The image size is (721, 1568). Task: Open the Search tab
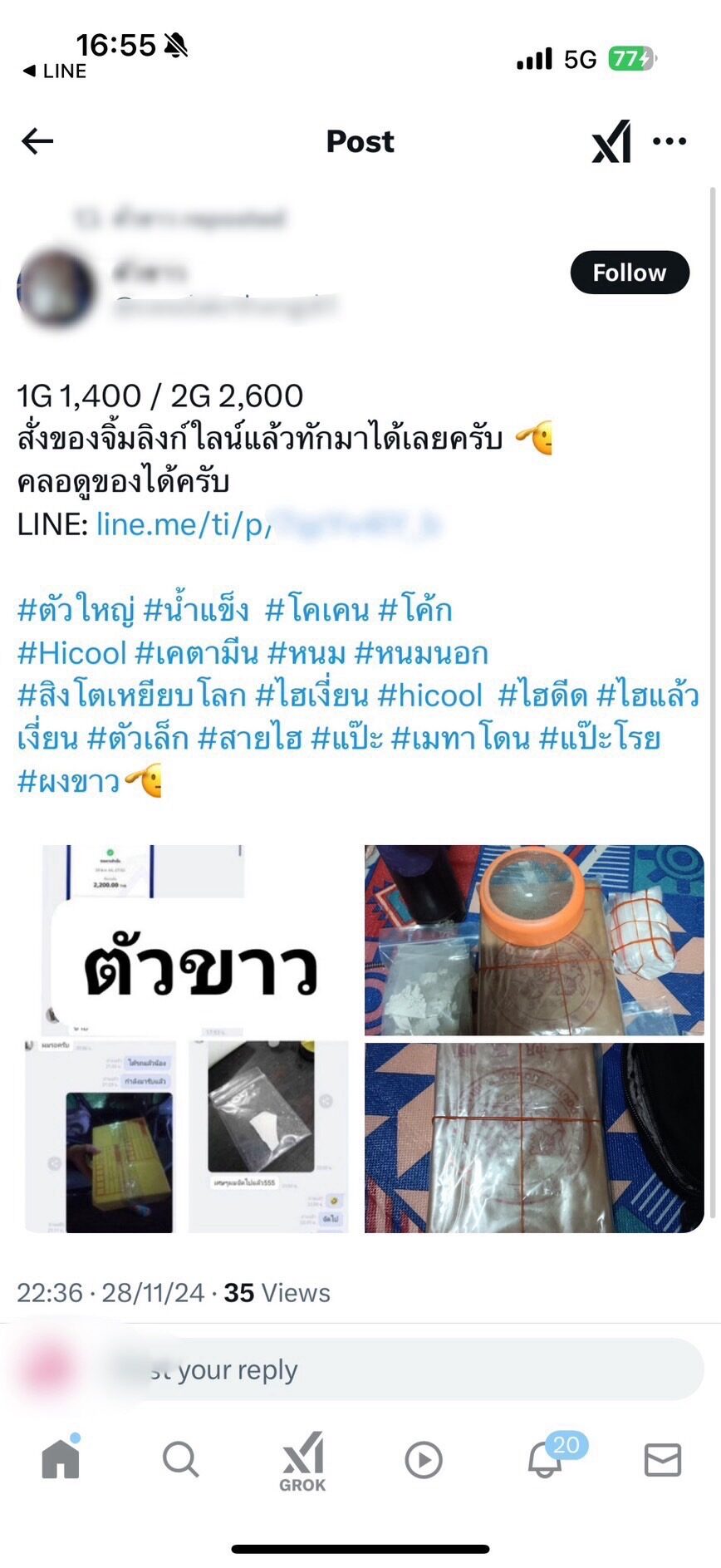[180, 1459]
